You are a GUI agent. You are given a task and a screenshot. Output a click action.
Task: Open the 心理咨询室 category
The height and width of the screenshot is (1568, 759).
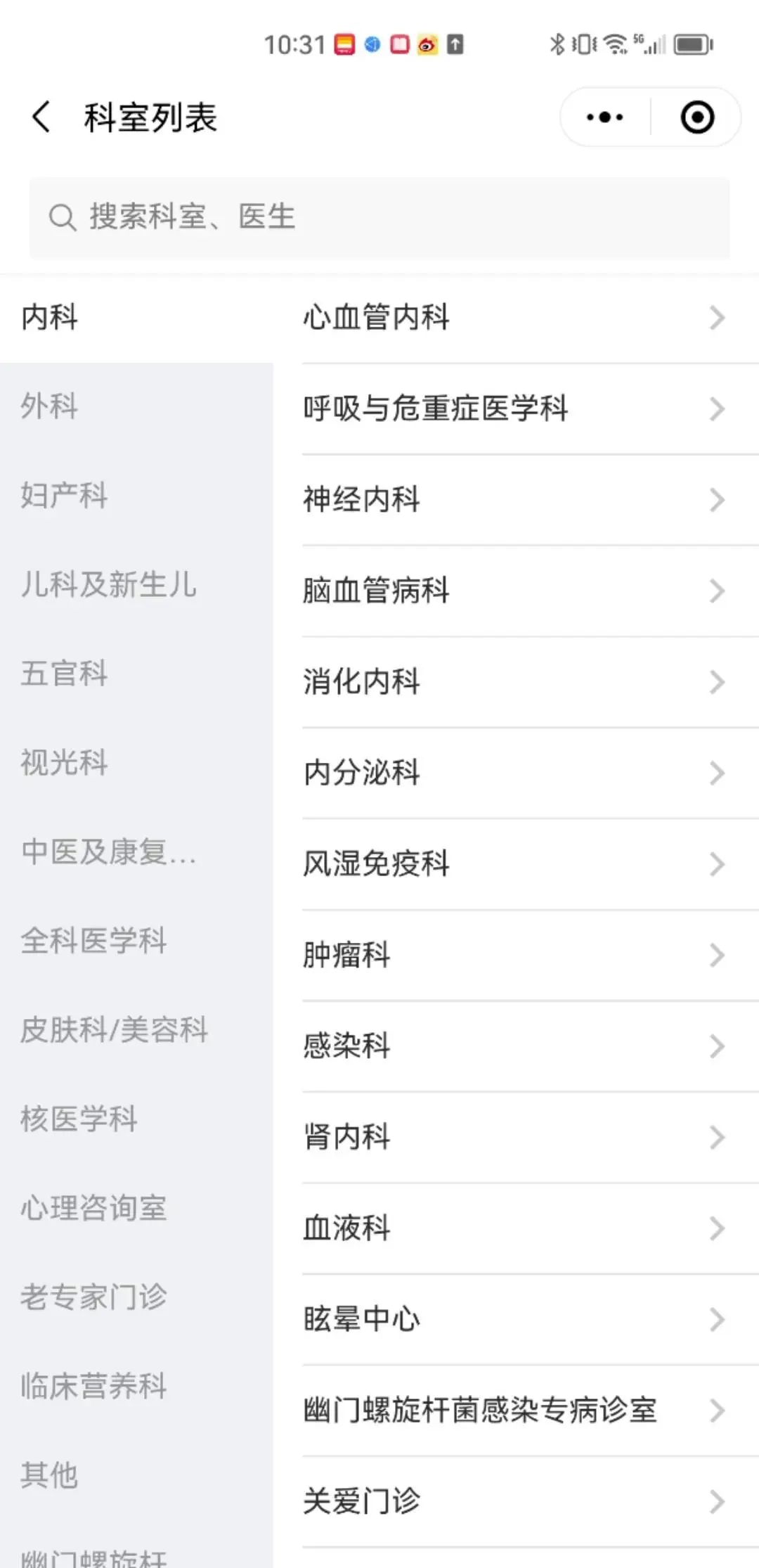pos(136,1208)
